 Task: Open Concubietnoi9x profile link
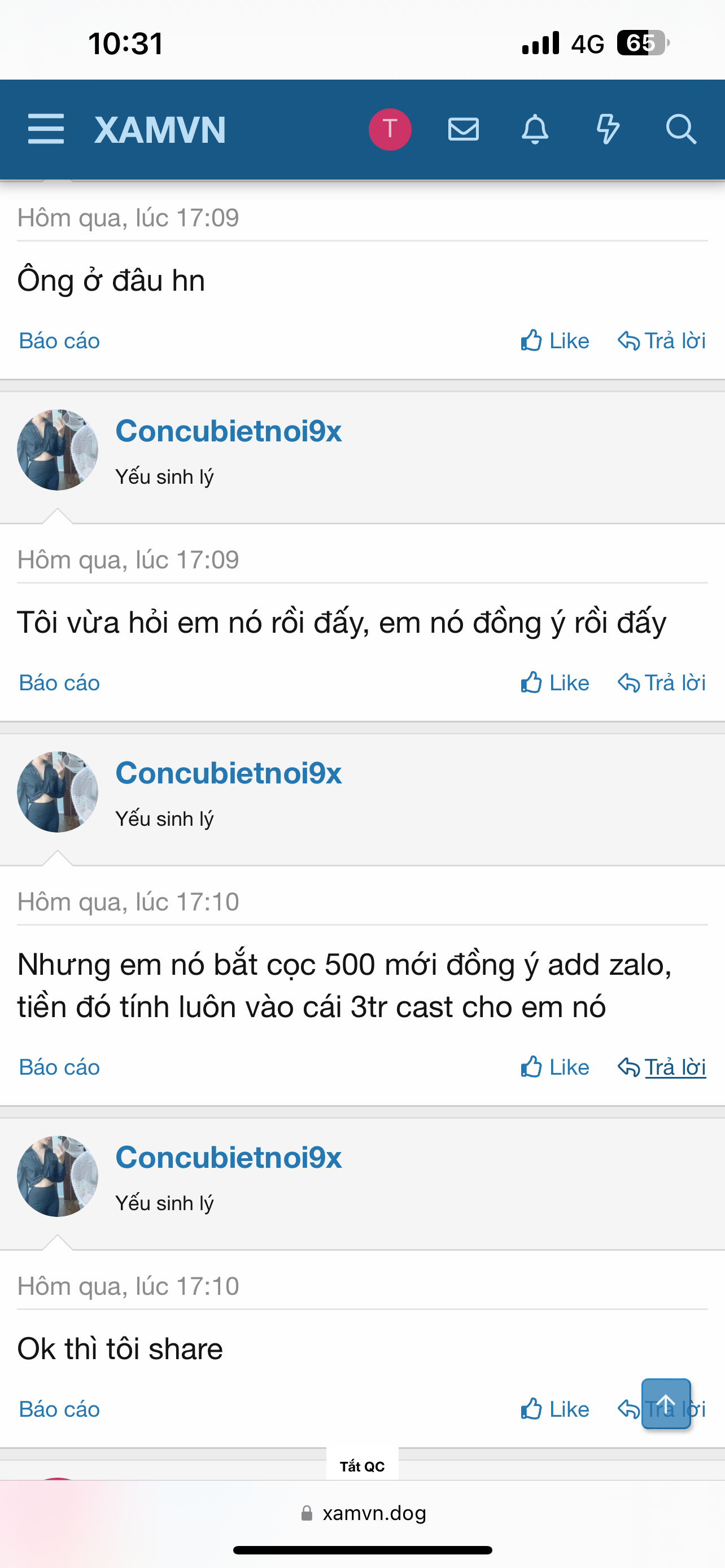click(x=229, y=432)
